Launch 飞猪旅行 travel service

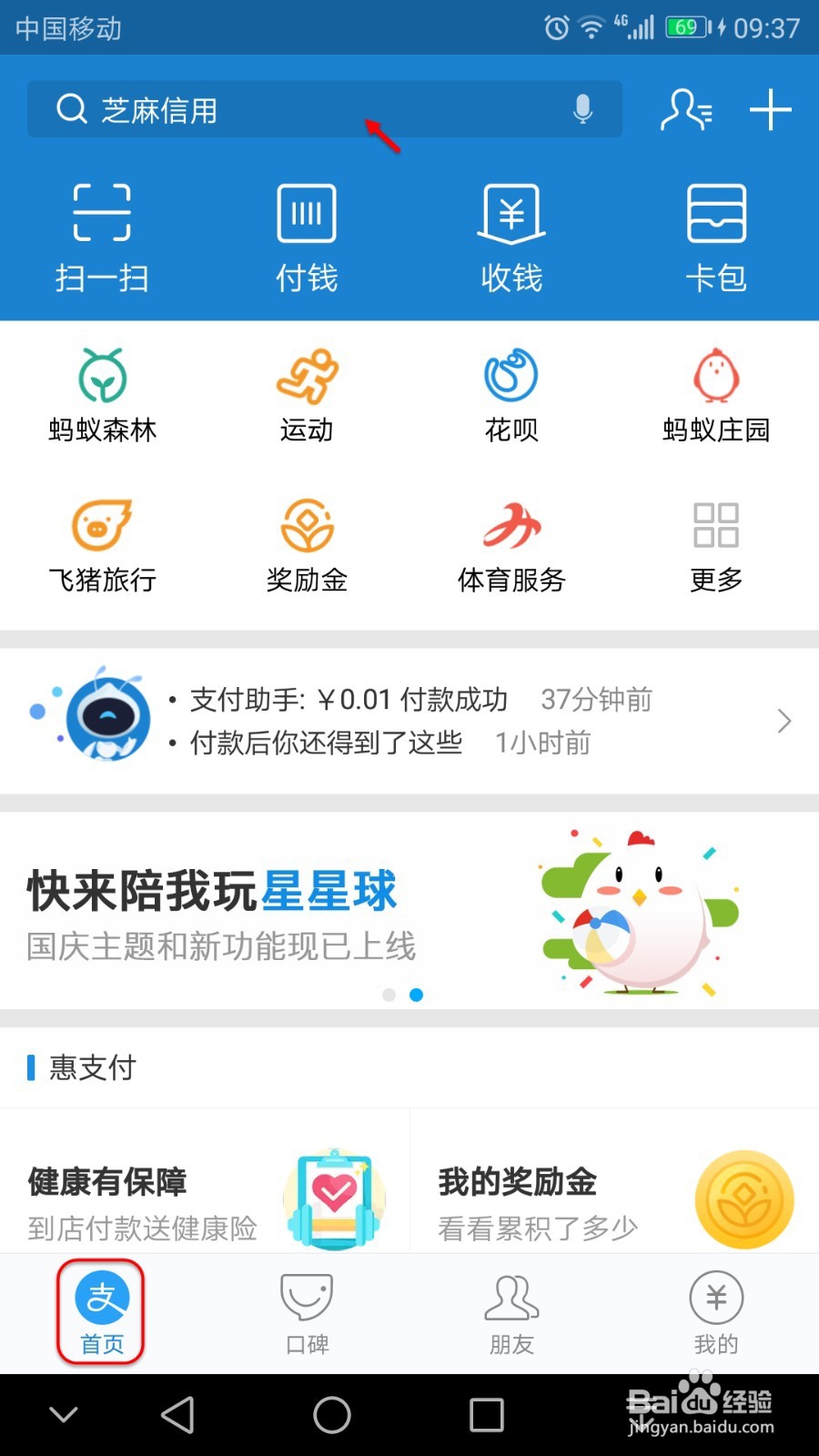point(103,541)
